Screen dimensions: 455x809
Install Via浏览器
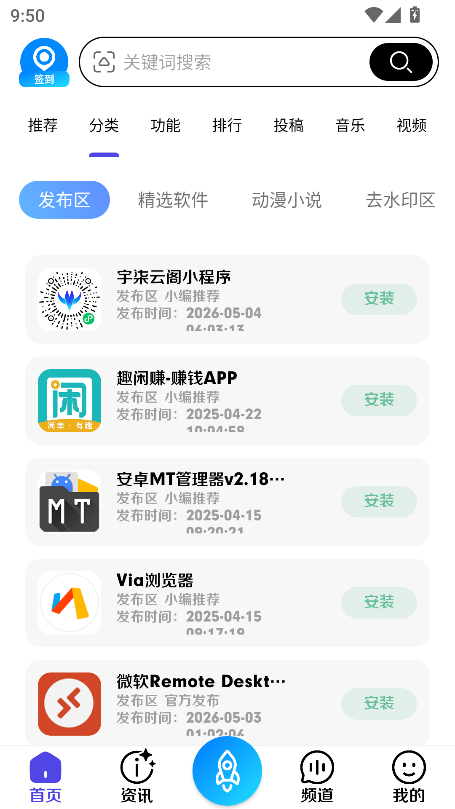pos(379,603)
